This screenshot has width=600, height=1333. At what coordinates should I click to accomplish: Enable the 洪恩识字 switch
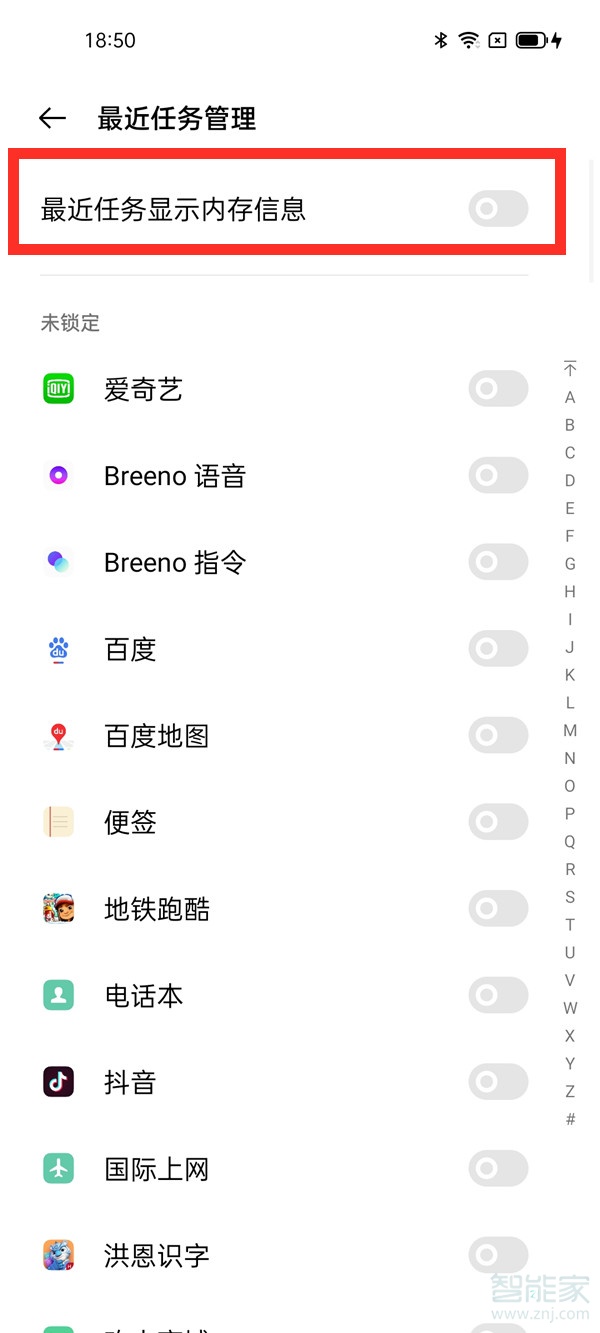497,1255
